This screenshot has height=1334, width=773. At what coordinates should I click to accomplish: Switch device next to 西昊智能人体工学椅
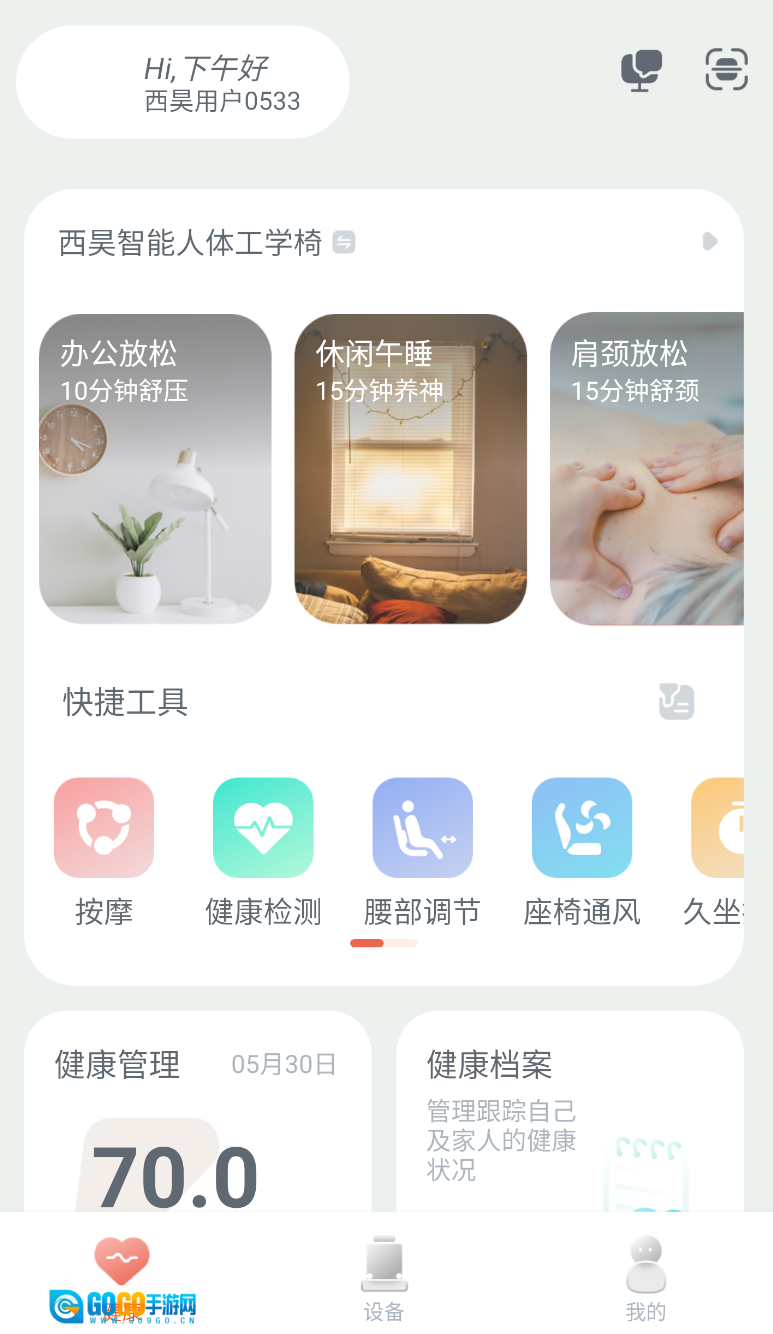pyautogui.click(x=344, y=242)
